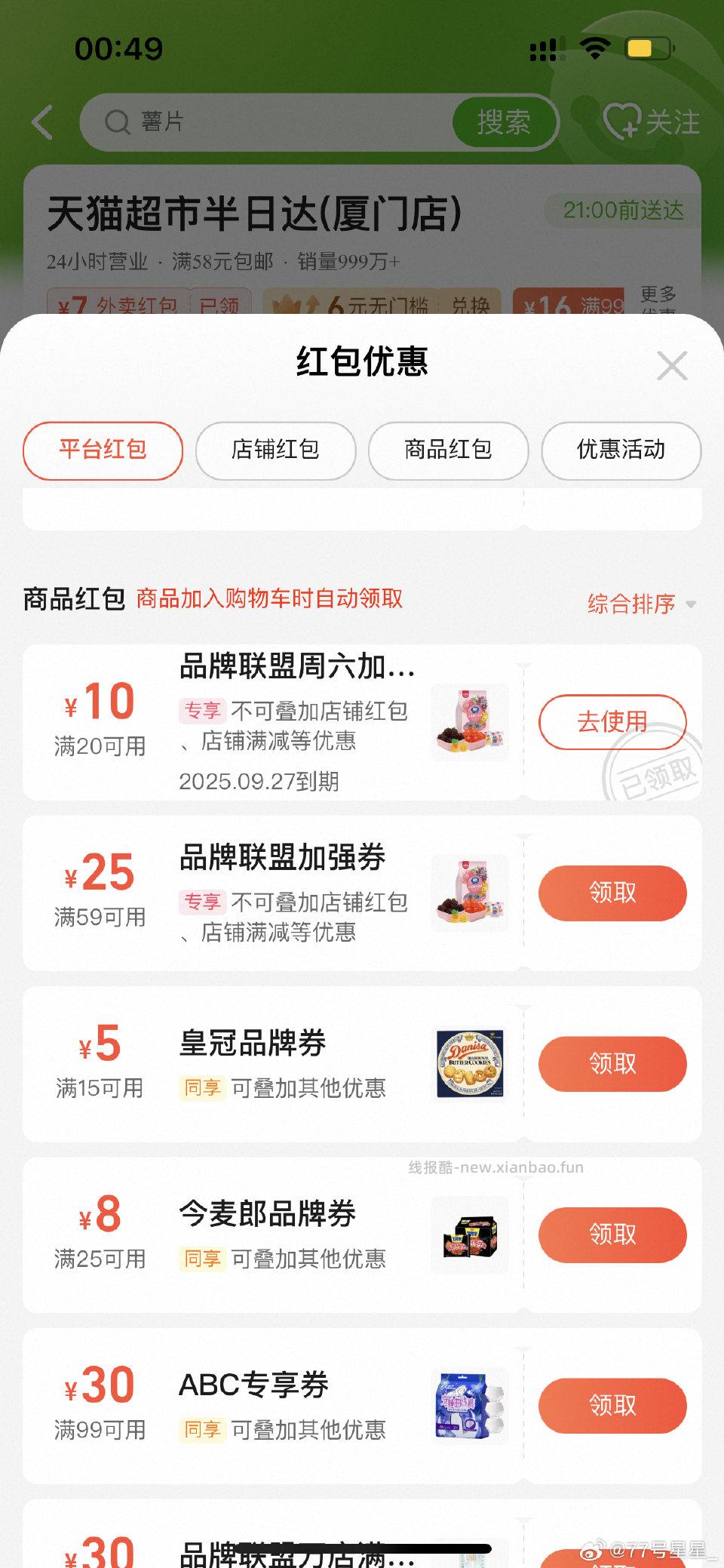Viewport: 724px width, 1568px height.
Task: Switch to the 店铺红包 tab
Action: 275,450
